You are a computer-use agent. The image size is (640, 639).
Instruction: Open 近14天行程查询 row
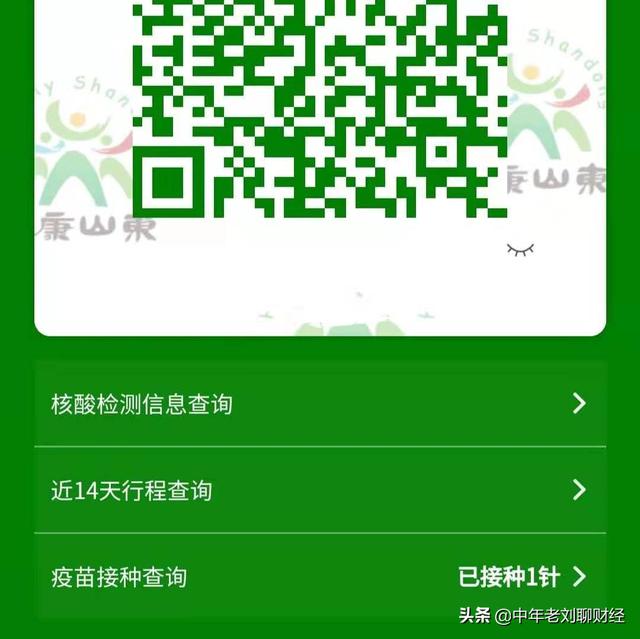click(319, 490)
